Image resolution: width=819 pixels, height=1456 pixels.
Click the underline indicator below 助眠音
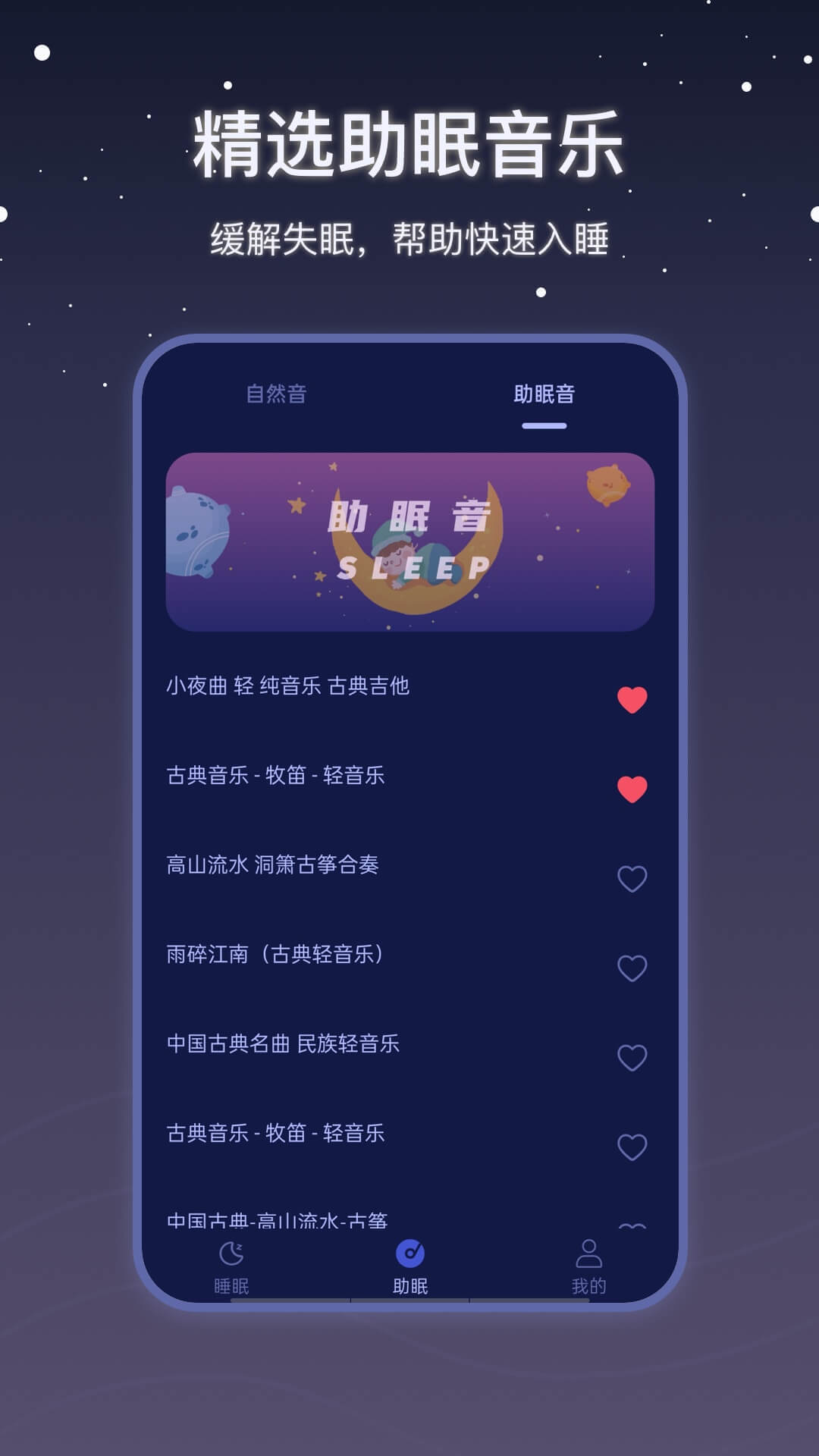tap(543, 427)
